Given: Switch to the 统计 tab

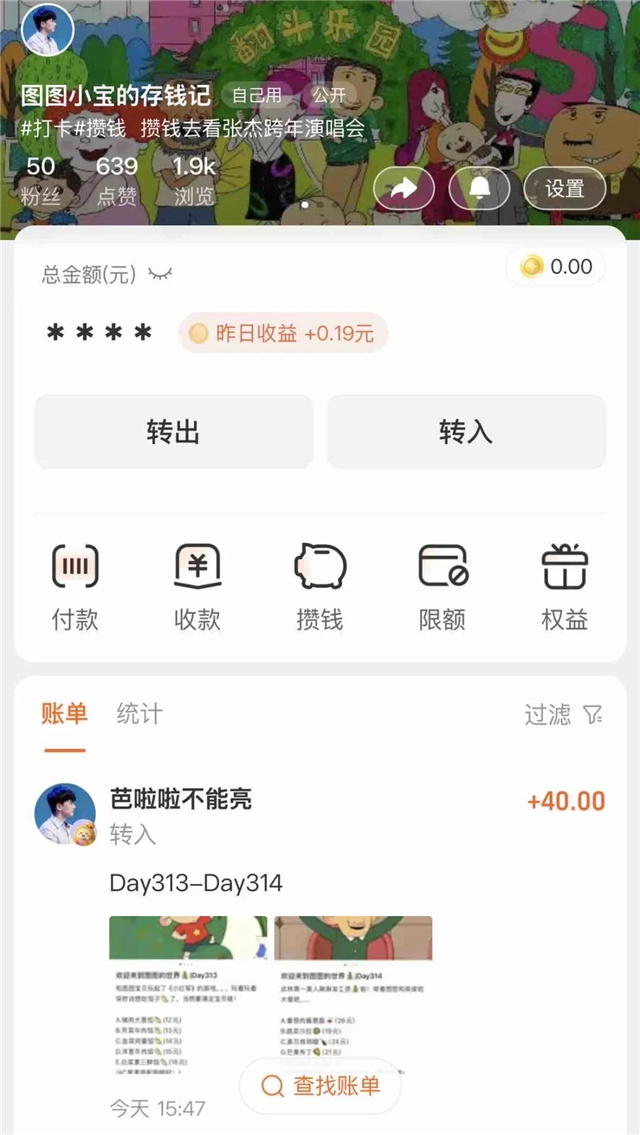Looking at the screenshot, I should tap(139, 714).
